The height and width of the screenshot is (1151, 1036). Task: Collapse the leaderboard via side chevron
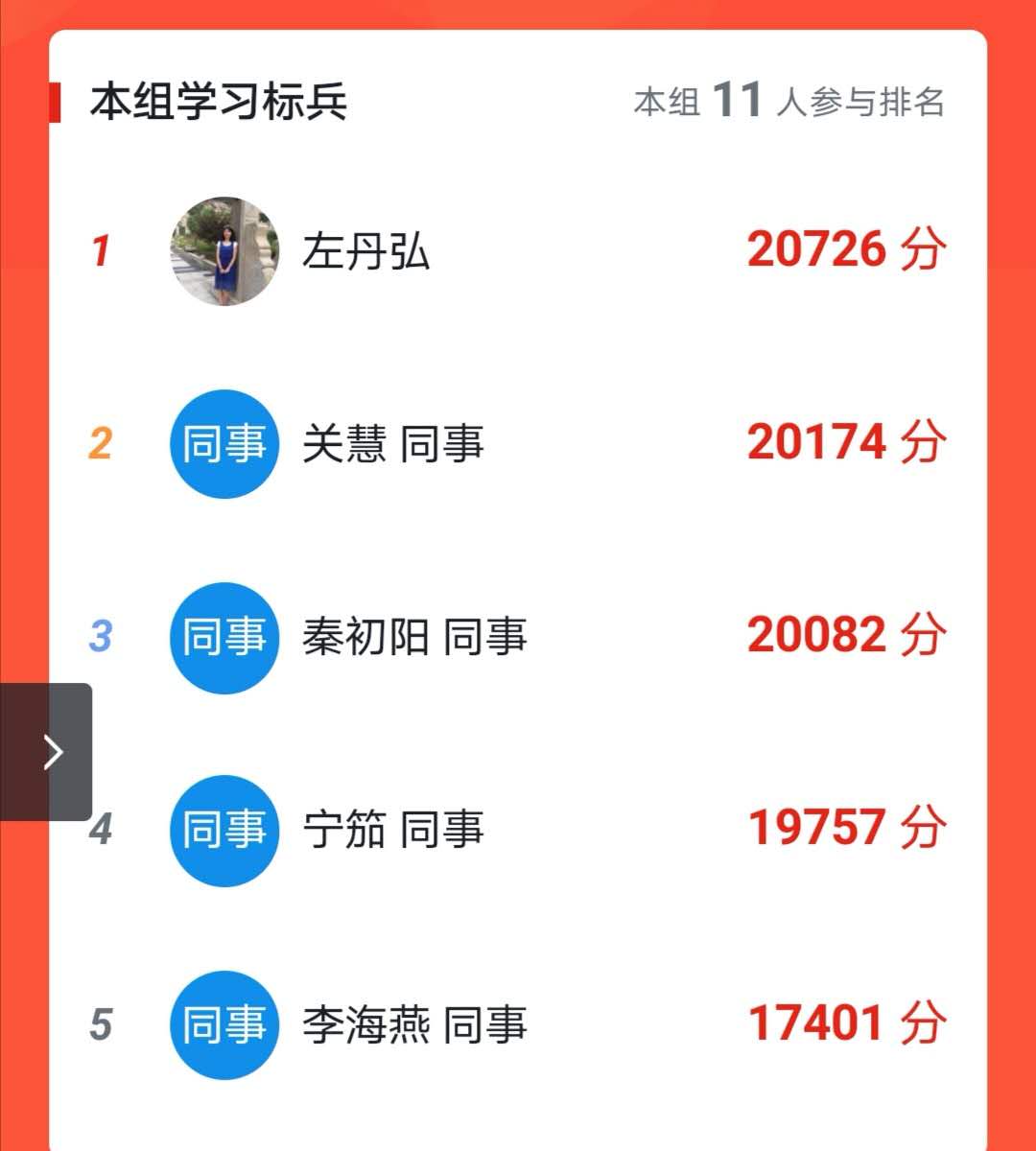53,753
